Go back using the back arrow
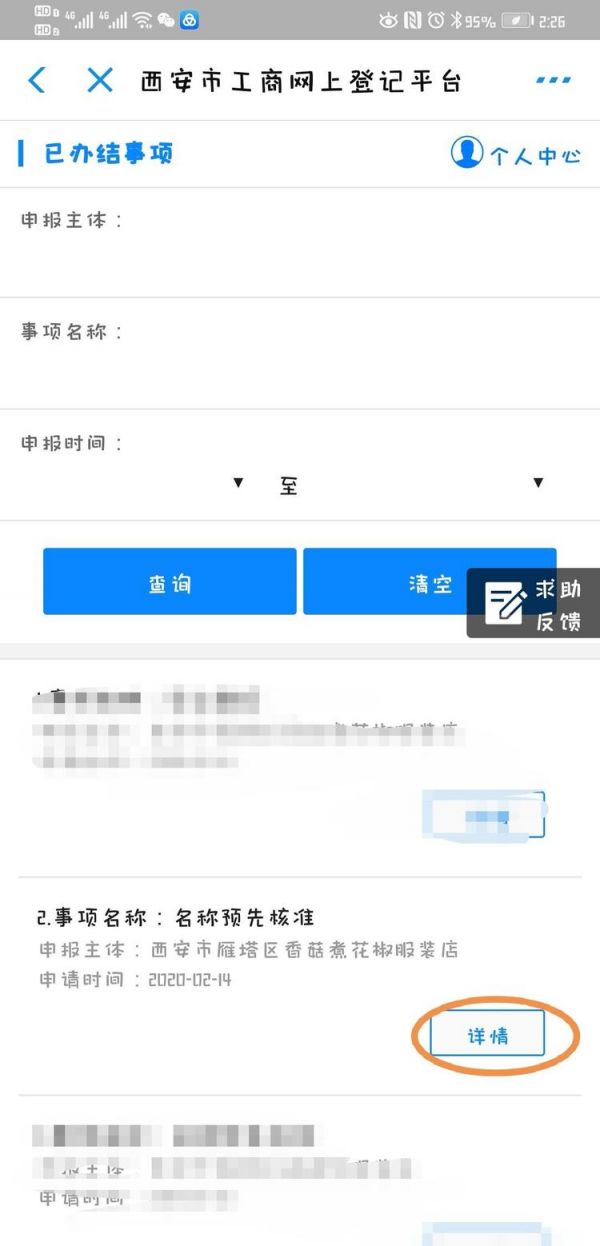Image resolution: width=600 pixels, height=1246 pixels. (x=37, y=81)
